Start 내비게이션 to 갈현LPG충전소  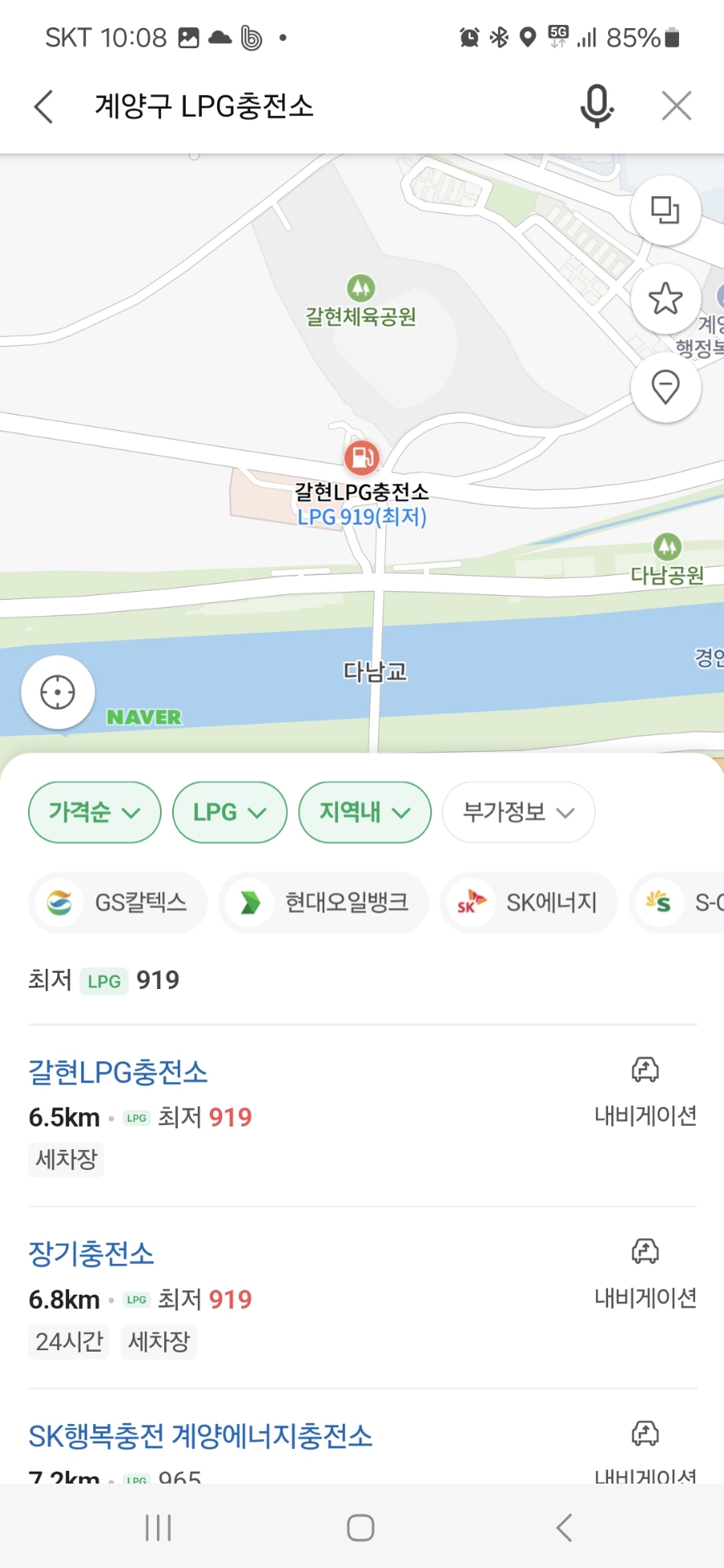pyautogui.click(x=645, y=1090)
